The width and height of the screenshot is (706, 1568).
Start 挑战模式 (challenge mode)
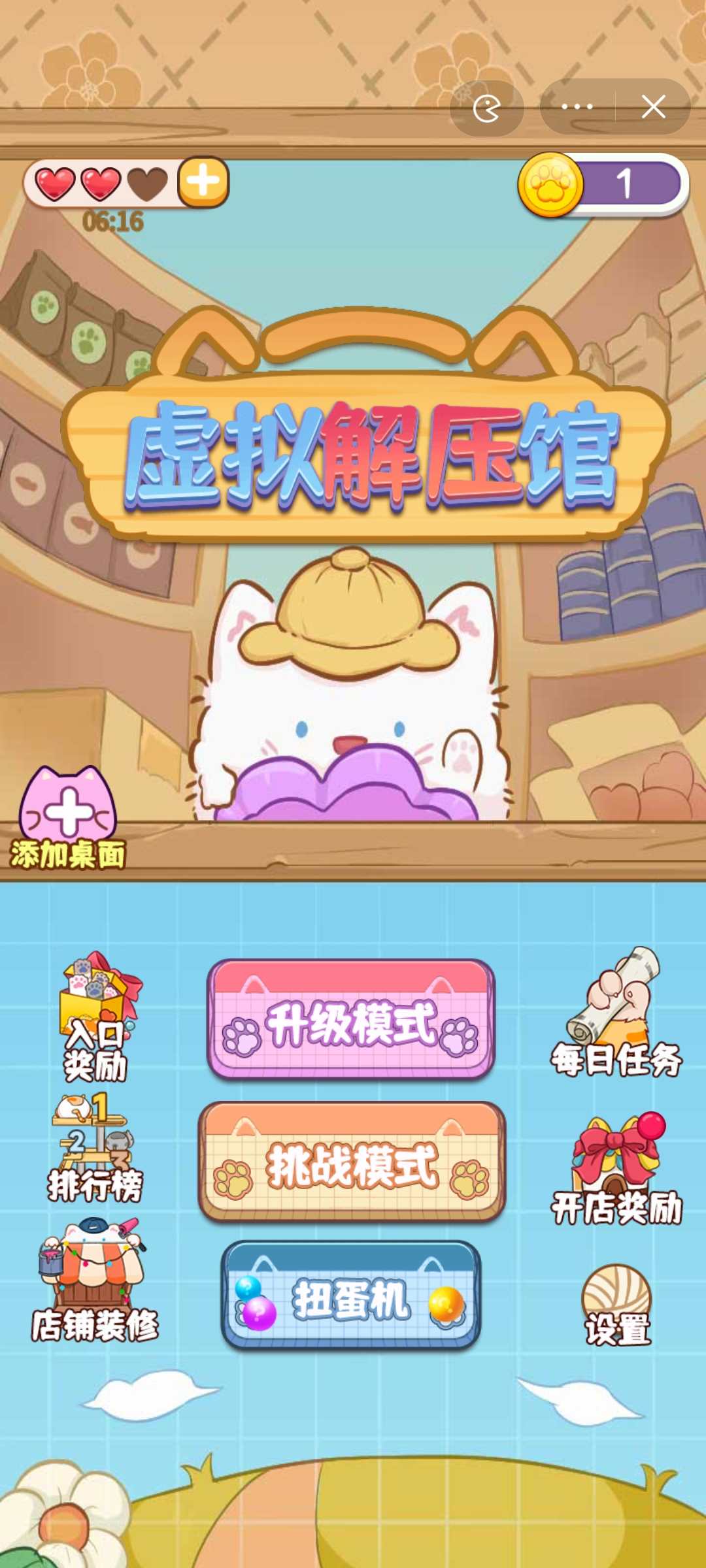coord(351,1163)
